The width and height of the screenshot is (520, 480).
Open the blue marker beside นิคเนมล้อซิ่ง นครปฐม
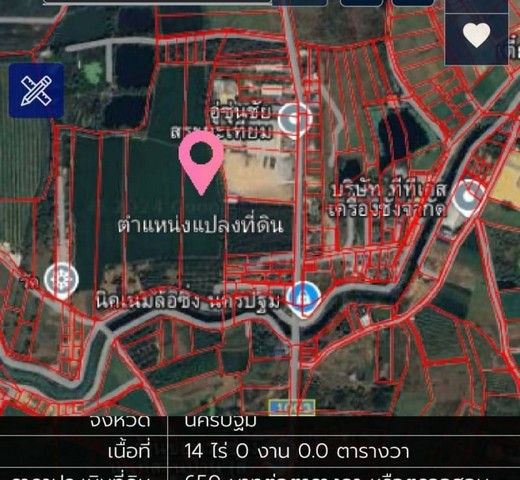click(304, 298)
